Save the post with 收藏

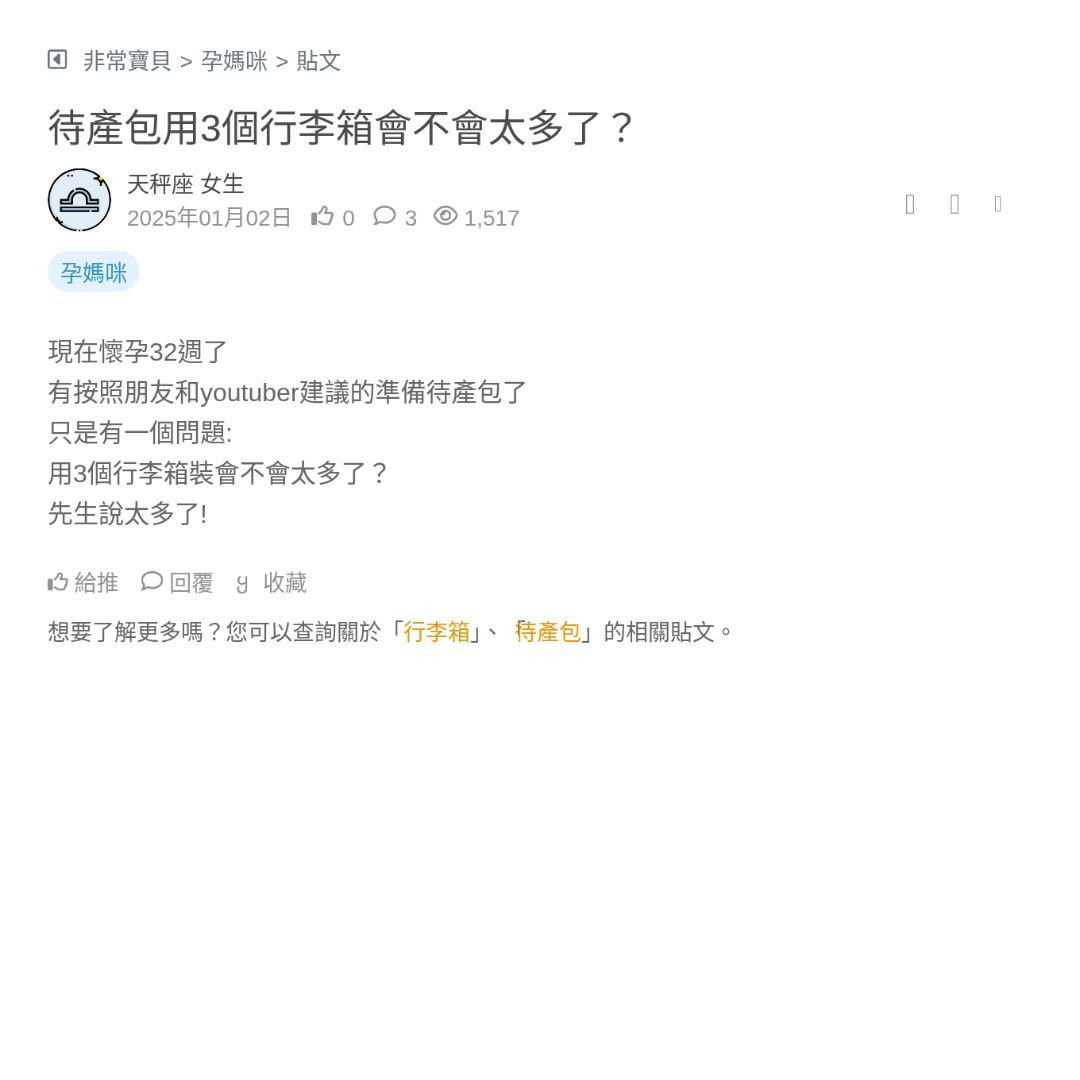tap(272, 582)
